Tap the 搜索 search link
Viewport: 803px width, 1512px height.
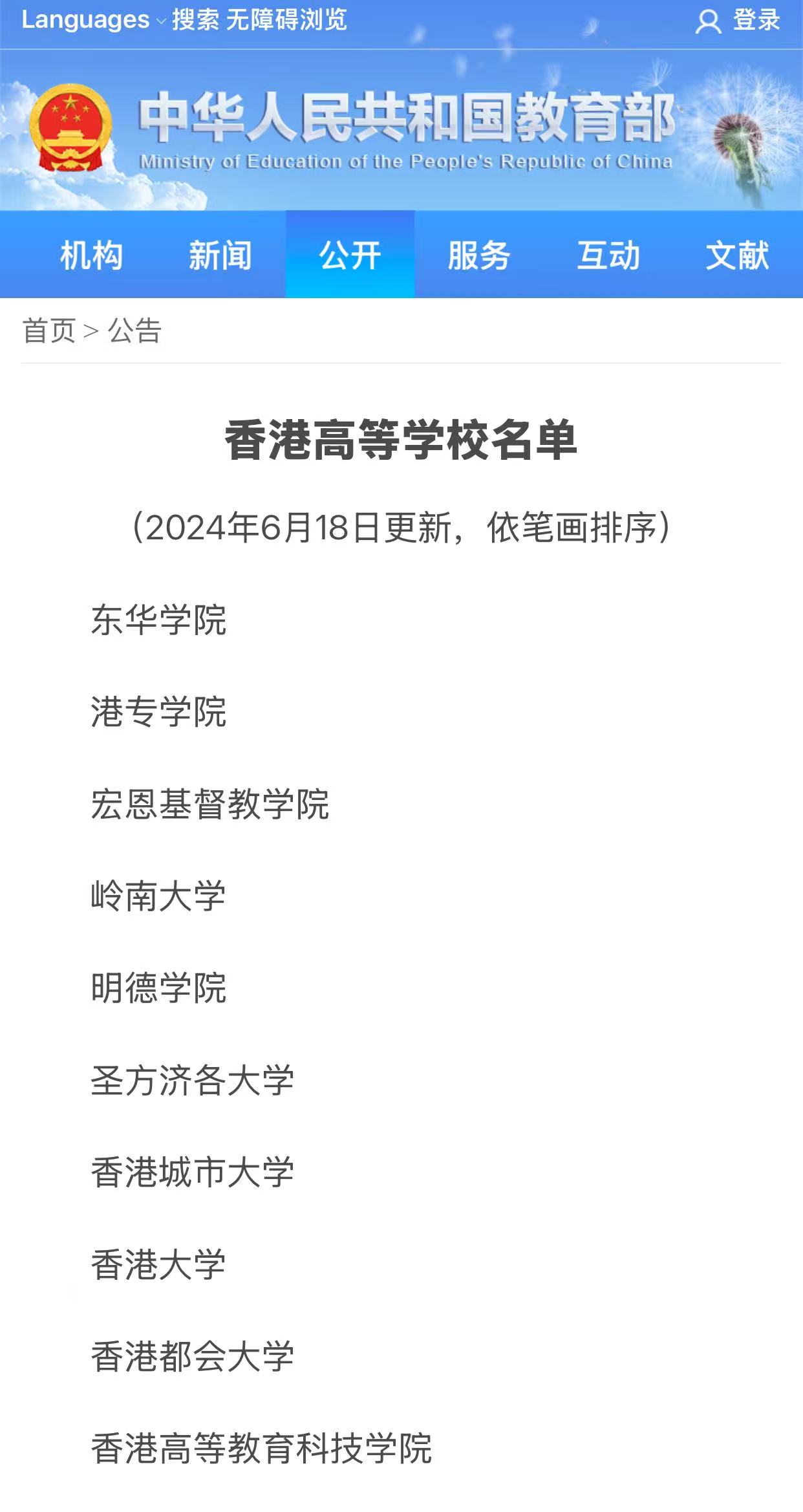195,20
